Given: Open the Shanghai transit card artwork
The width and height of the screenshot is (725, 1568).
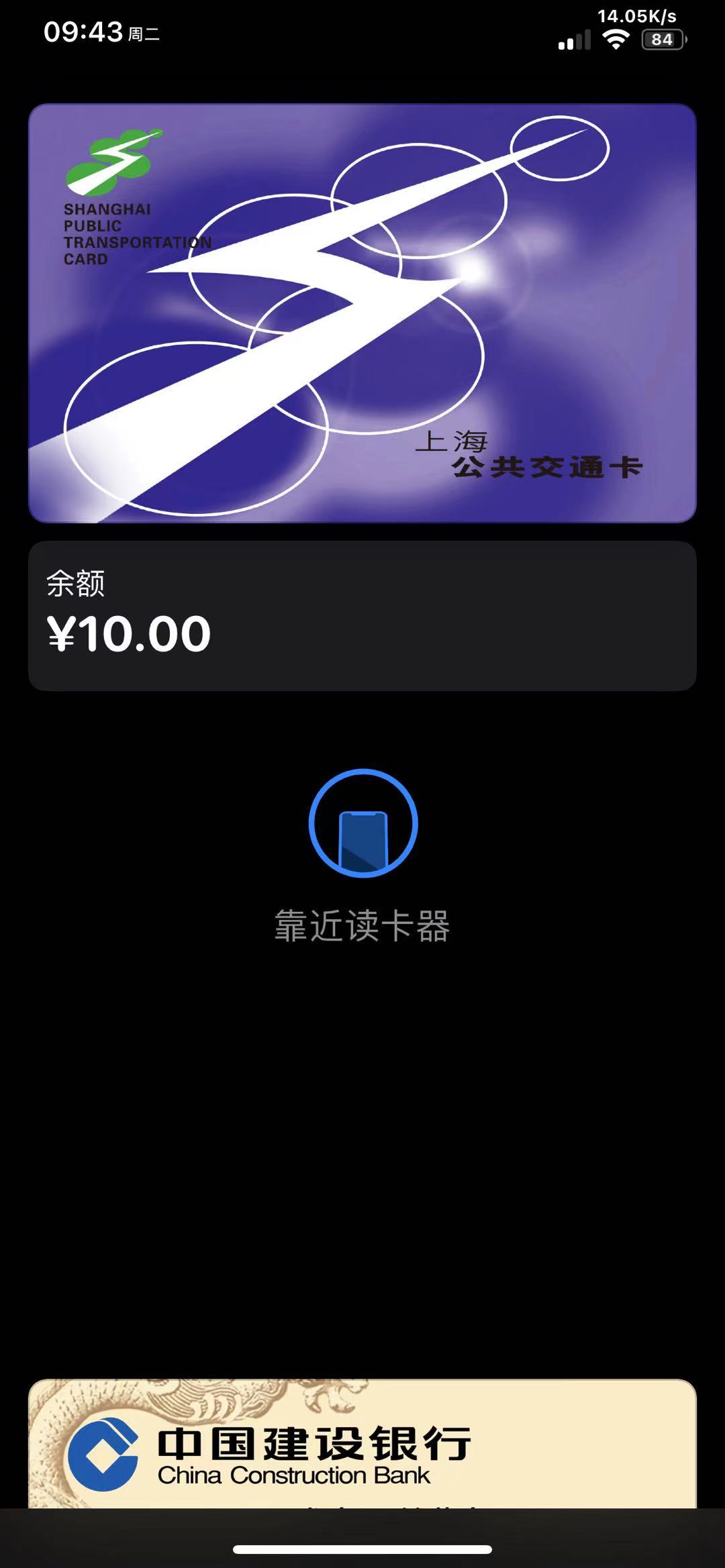Looking at the screenshot, I should click(x=362, y=312).
